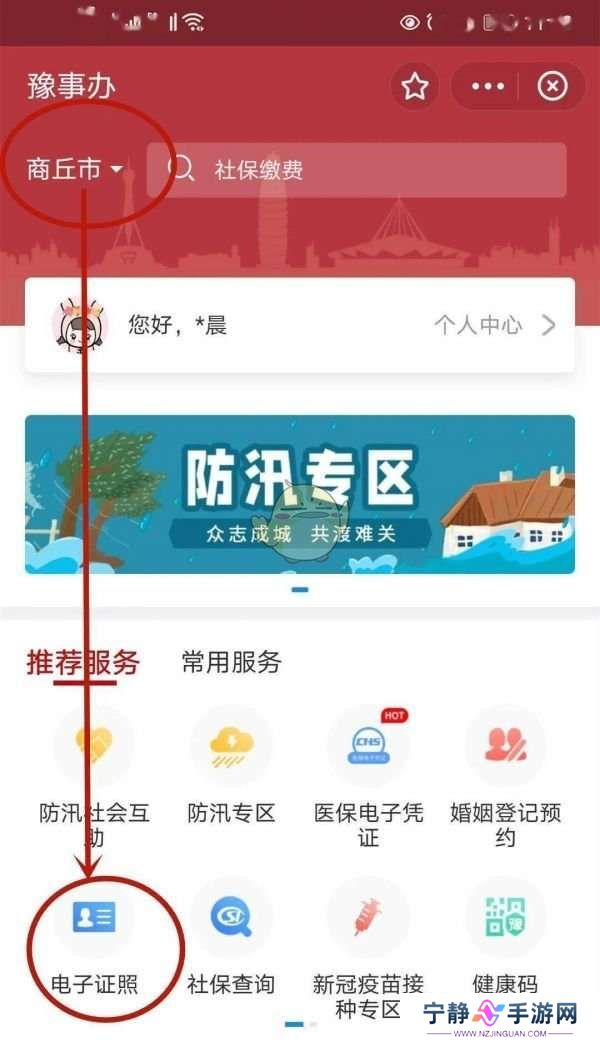Viewport: 600px width, 1043px height.
Task: Open 社保查询
Action: coord(231,917)
